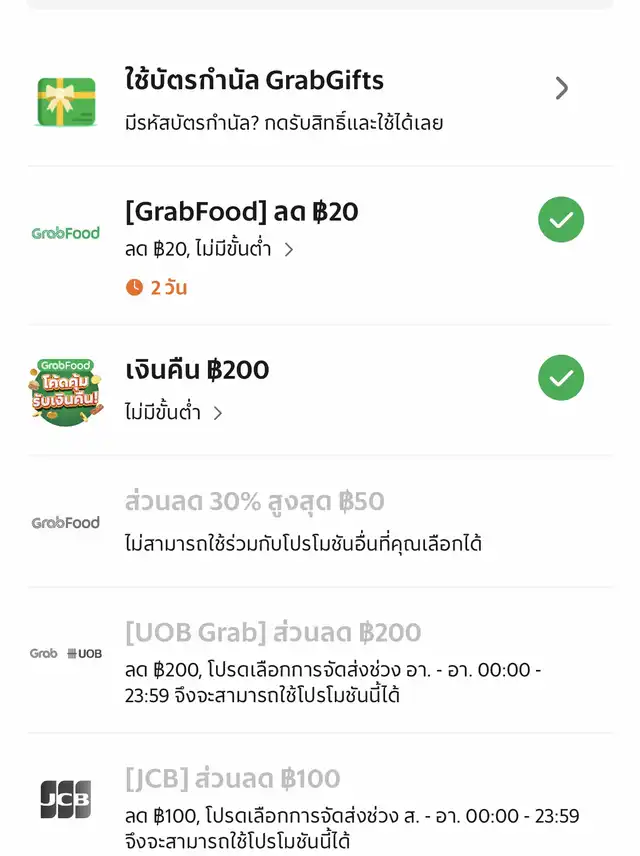The height and width of the screenshot is (856, 640).
Task: View details of ลด ฿20, ไม่มีขั้นต่ำ
Action: pos(210,250)
